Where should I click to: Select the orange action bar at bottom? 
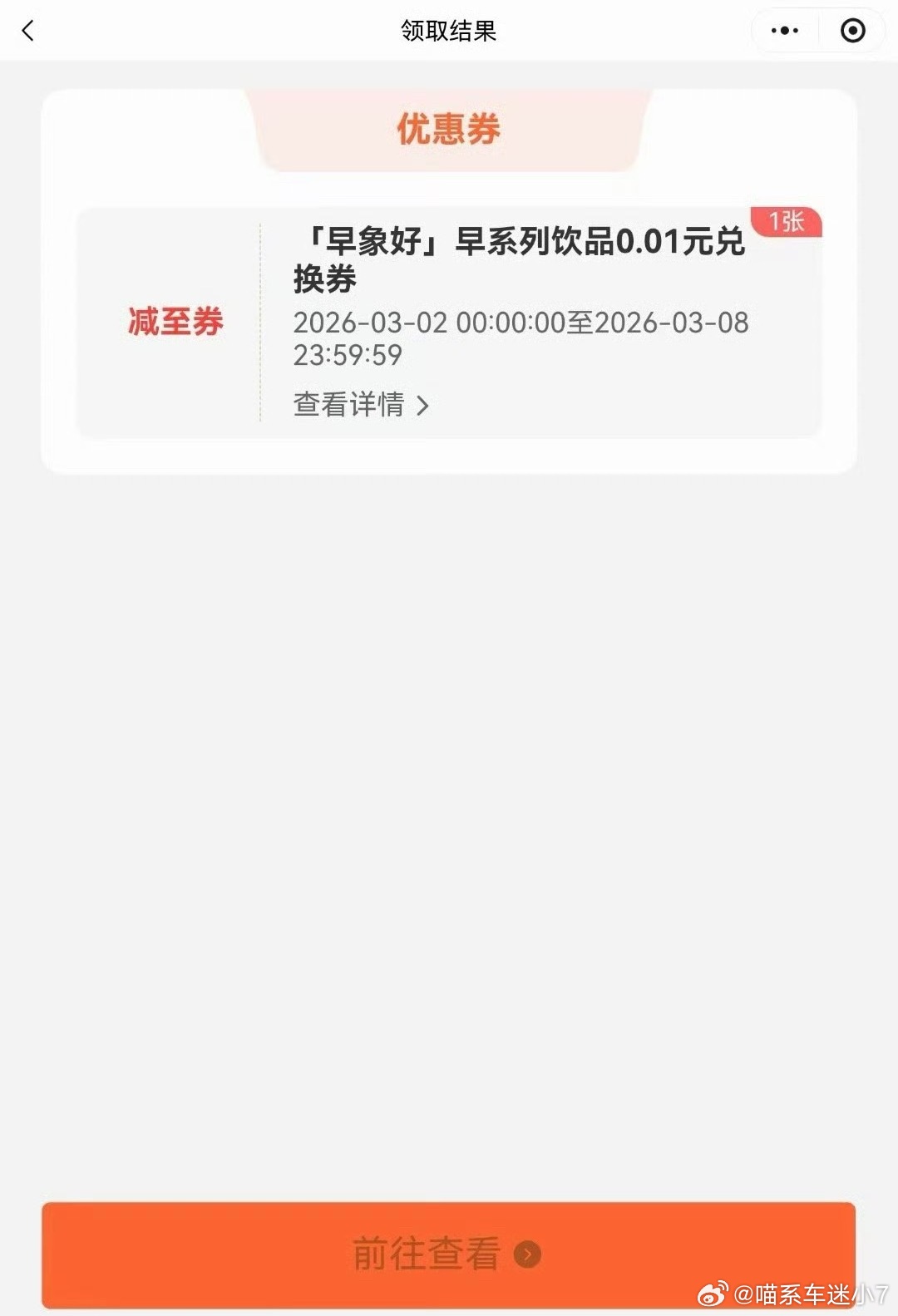click(x=448, y=1255)
